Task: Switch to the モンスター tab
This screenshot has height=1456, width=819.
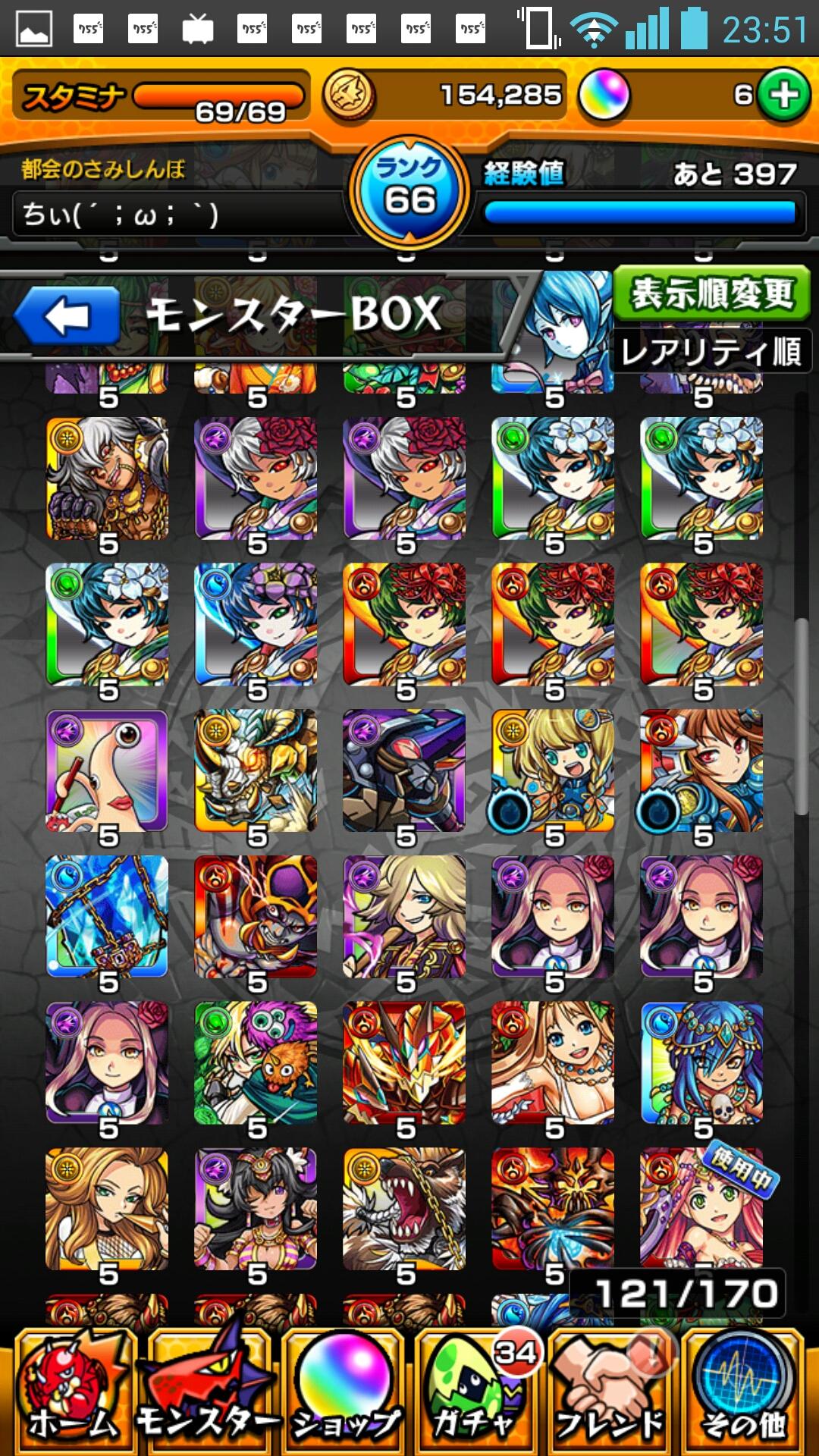Action: 208,1392
